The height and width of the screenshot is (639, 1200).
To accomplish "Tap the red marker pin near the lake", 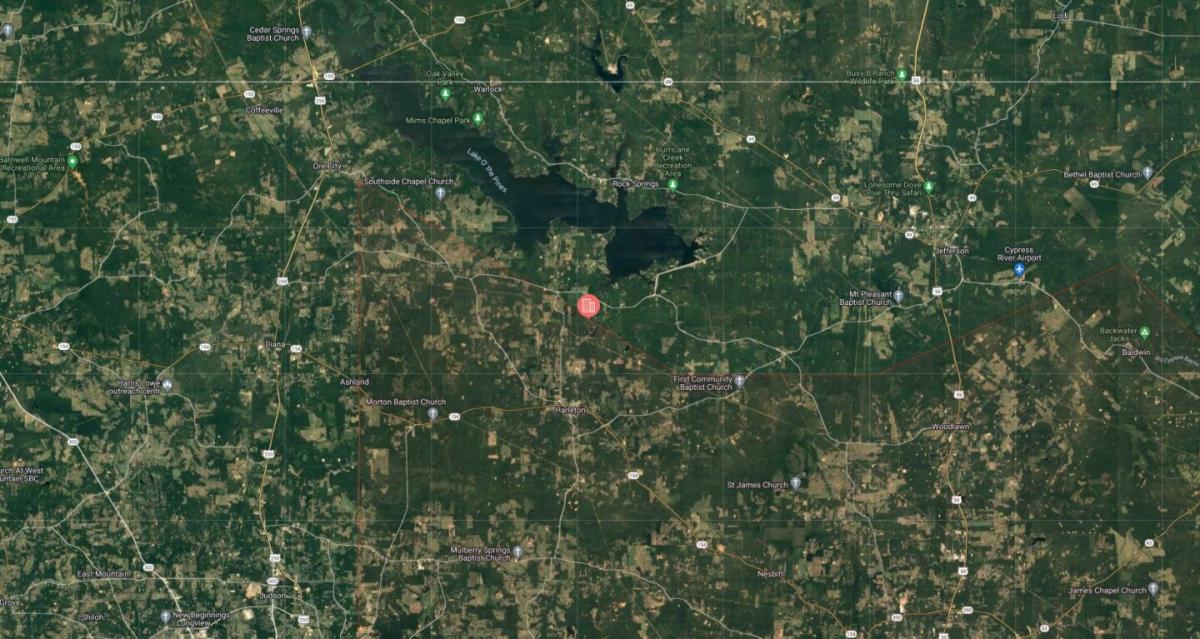I will (588, 305).
